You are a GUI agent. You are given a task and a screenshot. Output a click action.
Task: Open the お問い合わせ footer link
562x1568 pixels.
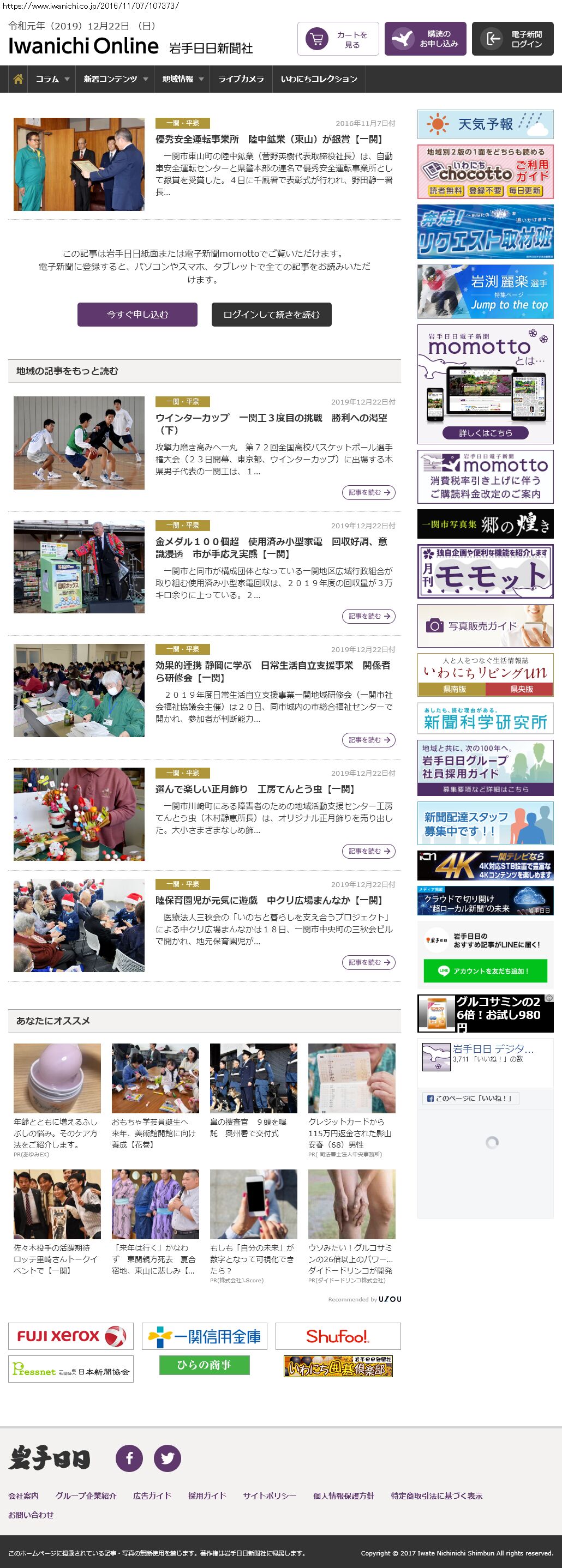coord(31,1515)
